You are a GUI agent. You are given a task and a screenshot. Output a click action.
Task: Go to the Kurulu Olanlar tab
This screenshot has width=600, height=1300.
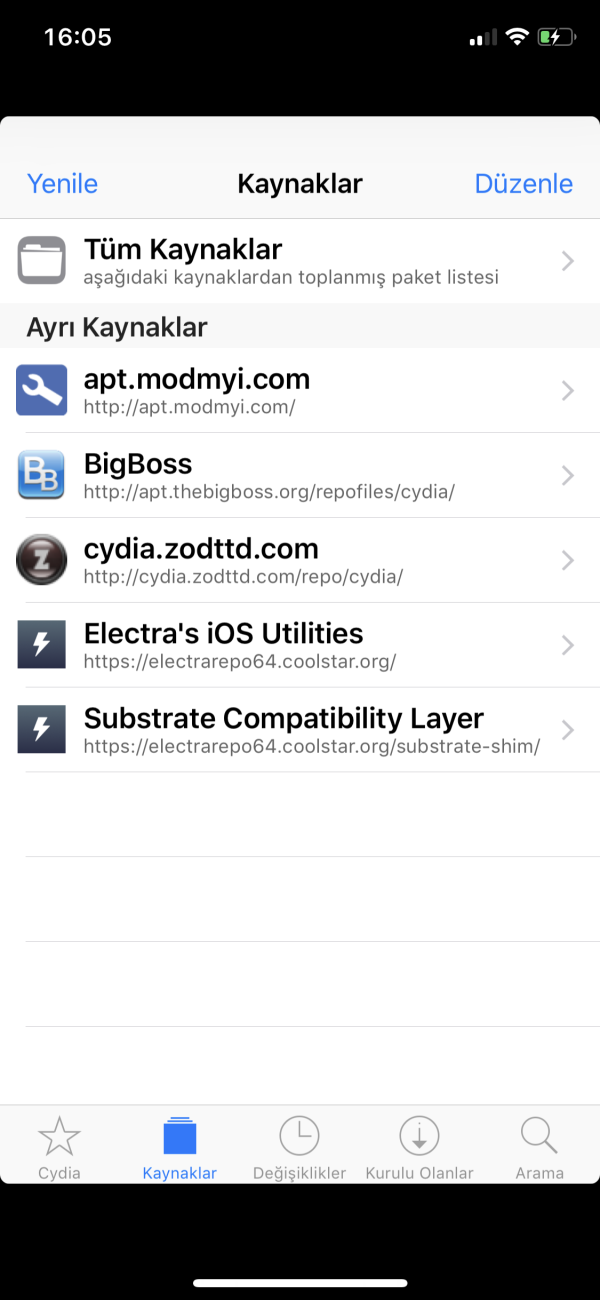pos(419,1148)
